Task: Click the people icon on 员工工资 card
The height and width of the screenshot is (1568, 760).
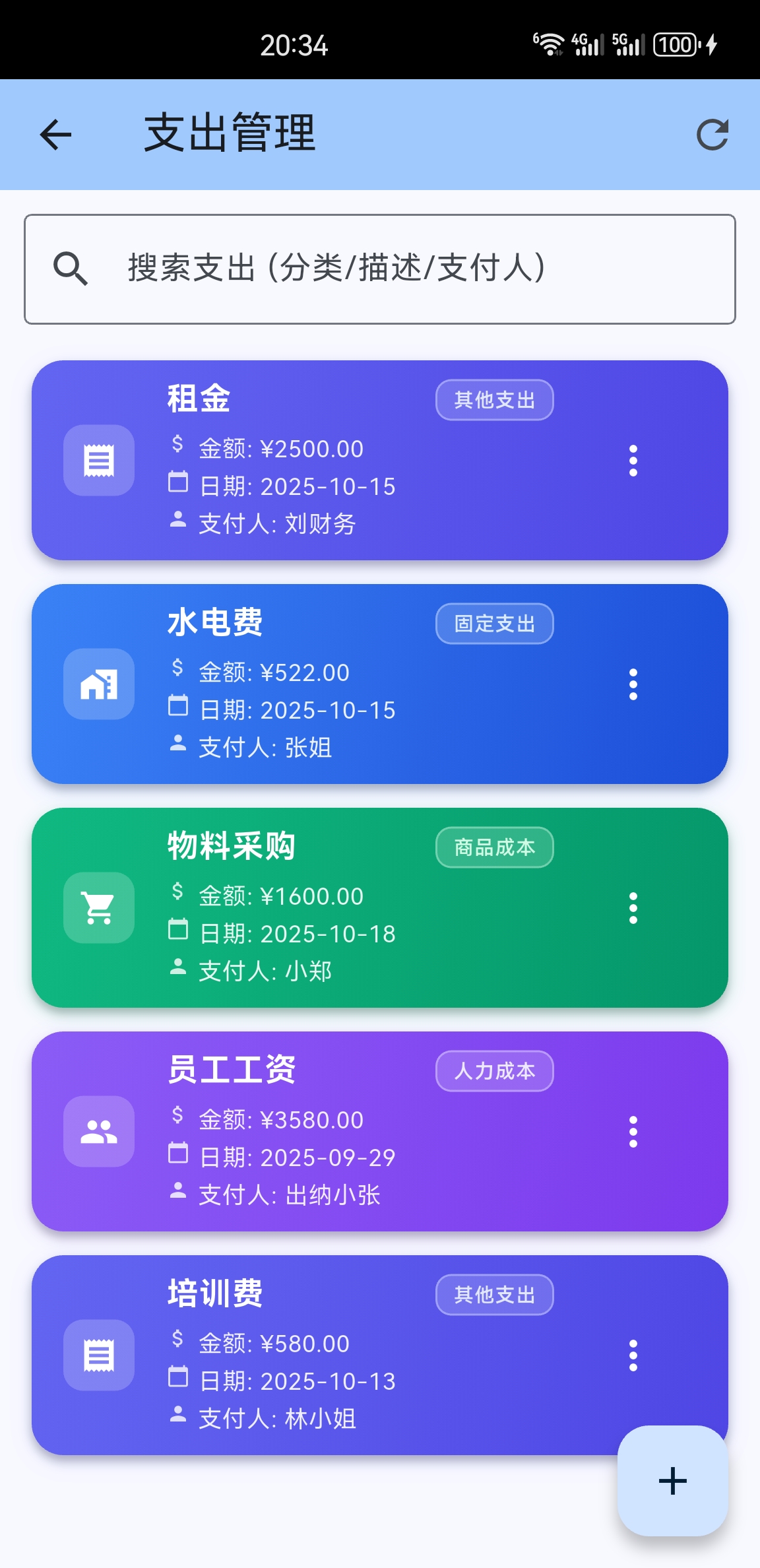Action: click(98, 1132)
